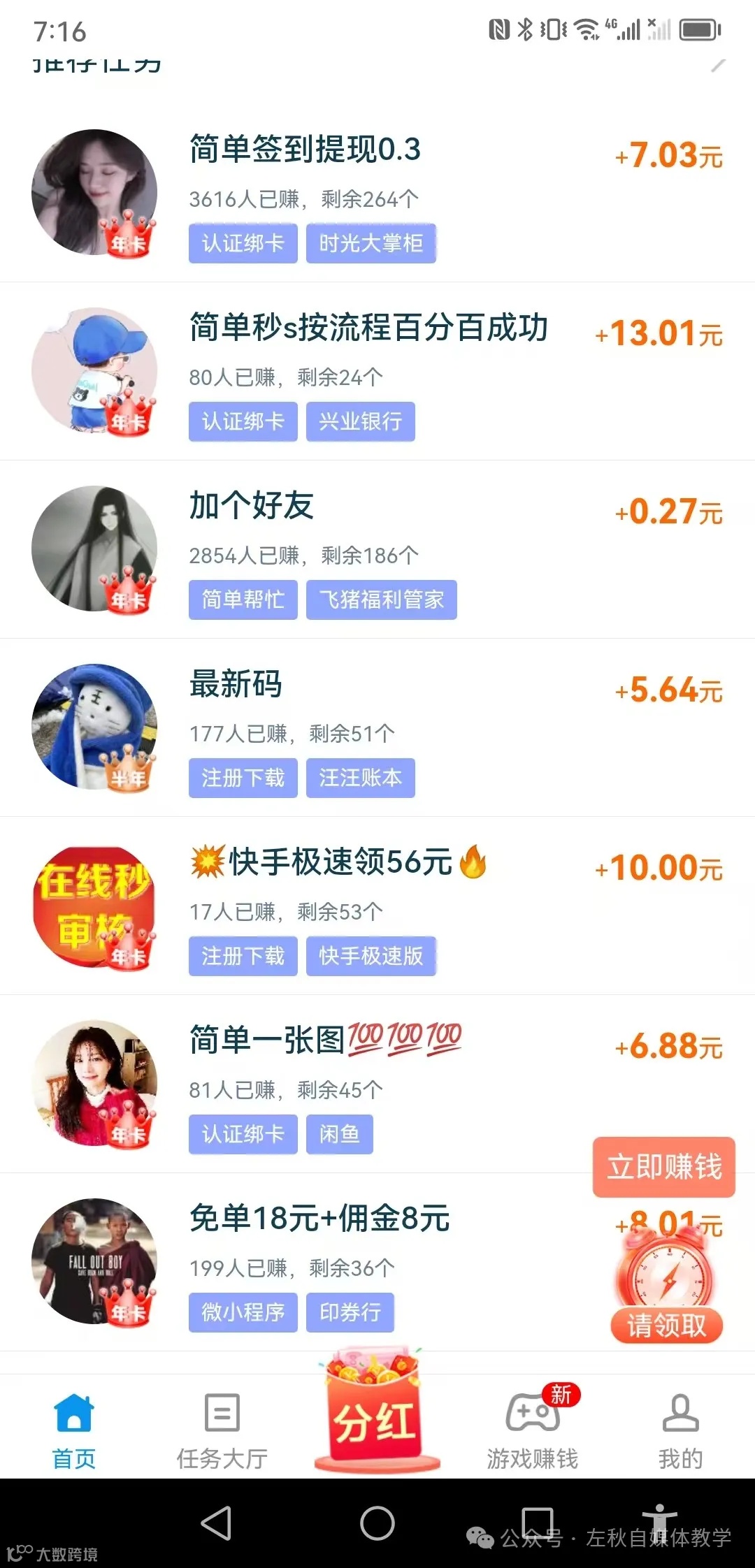
Task: Open the 最新码 task
Action: point(236,684)
